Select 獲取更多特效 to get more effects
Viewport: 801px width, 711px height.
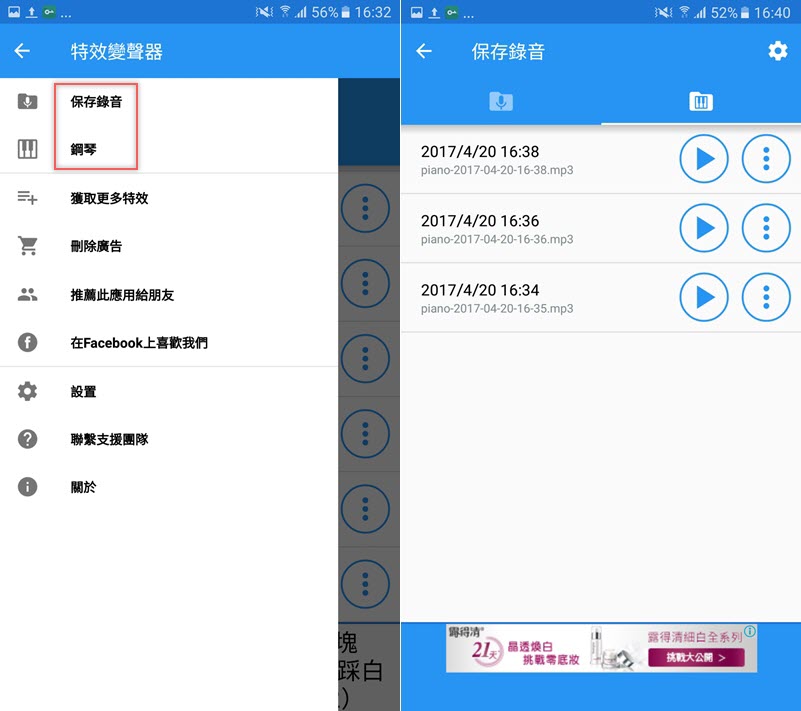coord(109,198)
